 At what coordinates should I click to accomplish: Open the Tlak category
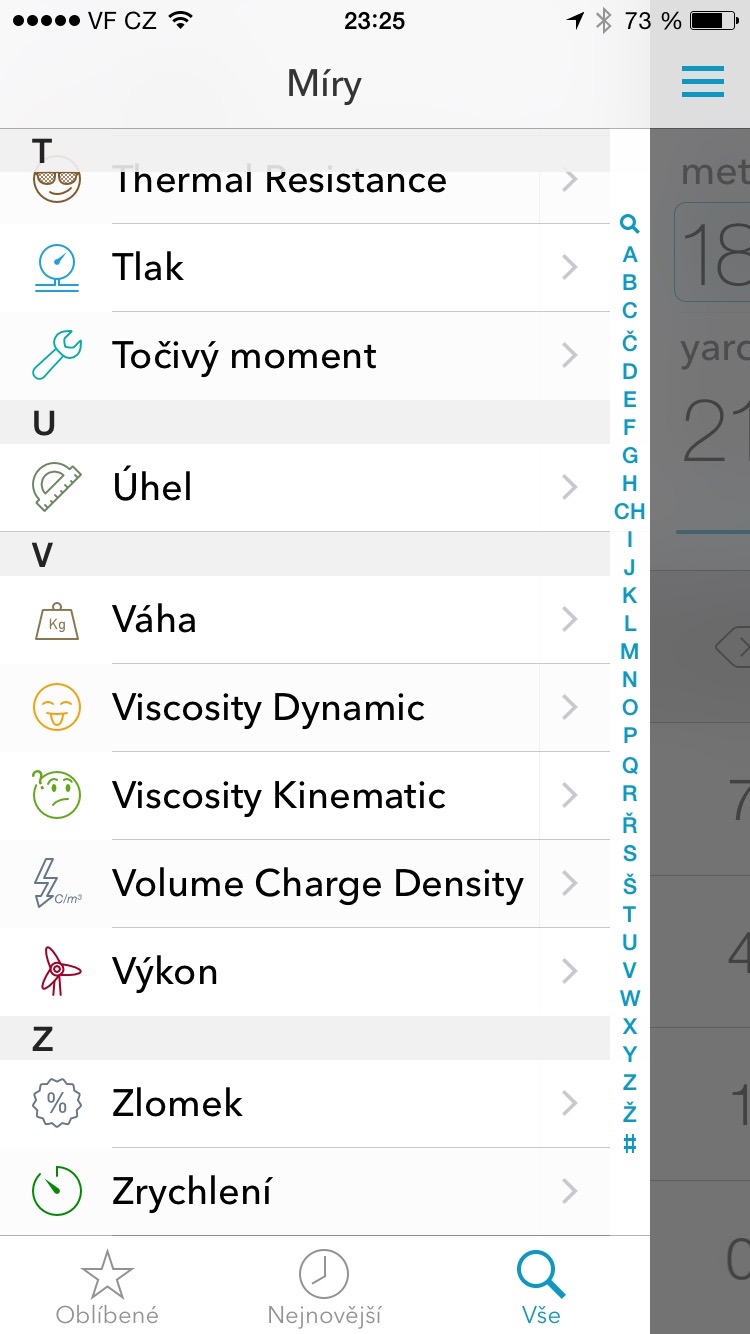300,268
